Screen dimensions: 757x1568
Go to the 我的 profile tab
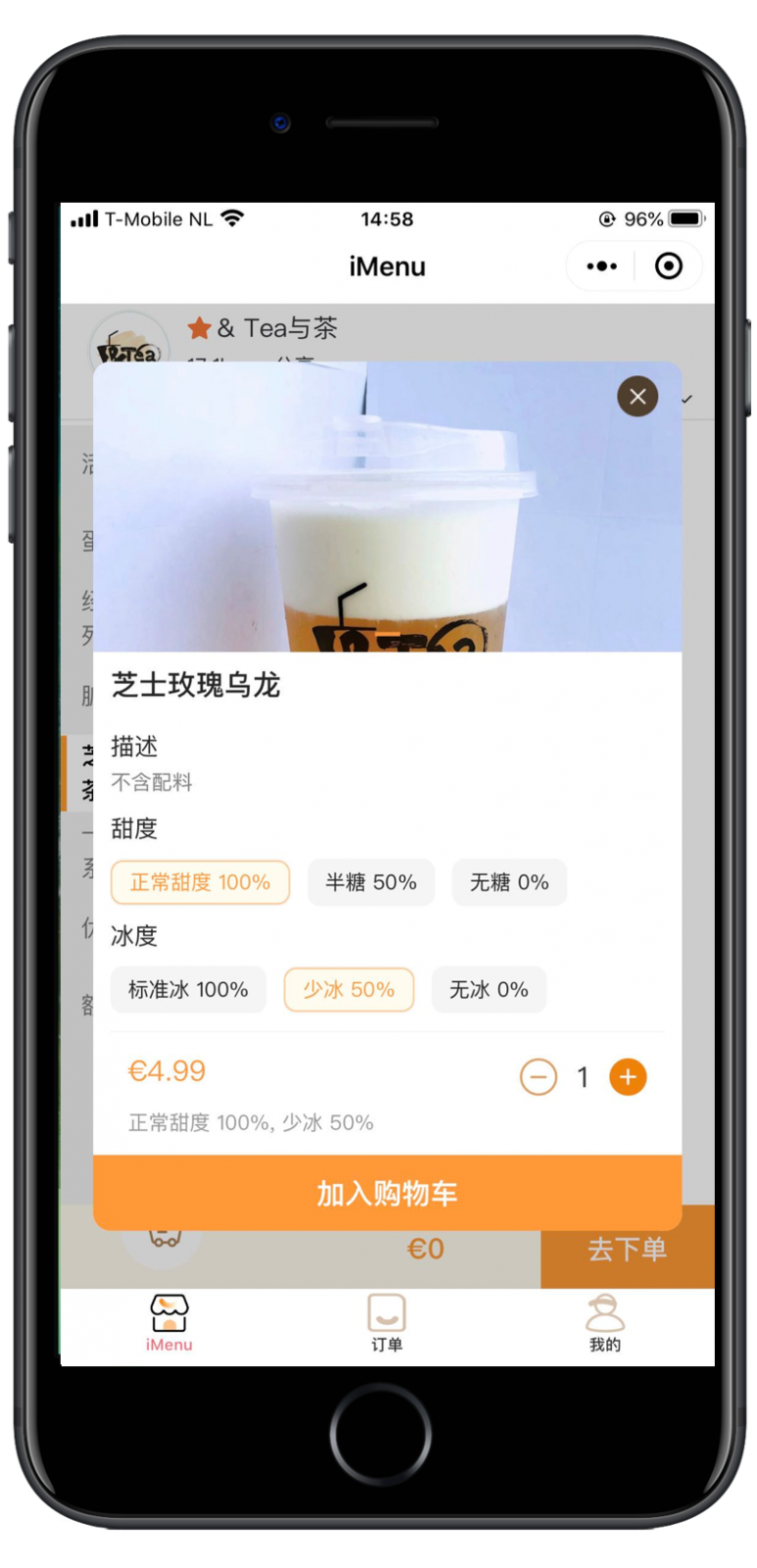pyautogui.click(x=605, y=1322)
